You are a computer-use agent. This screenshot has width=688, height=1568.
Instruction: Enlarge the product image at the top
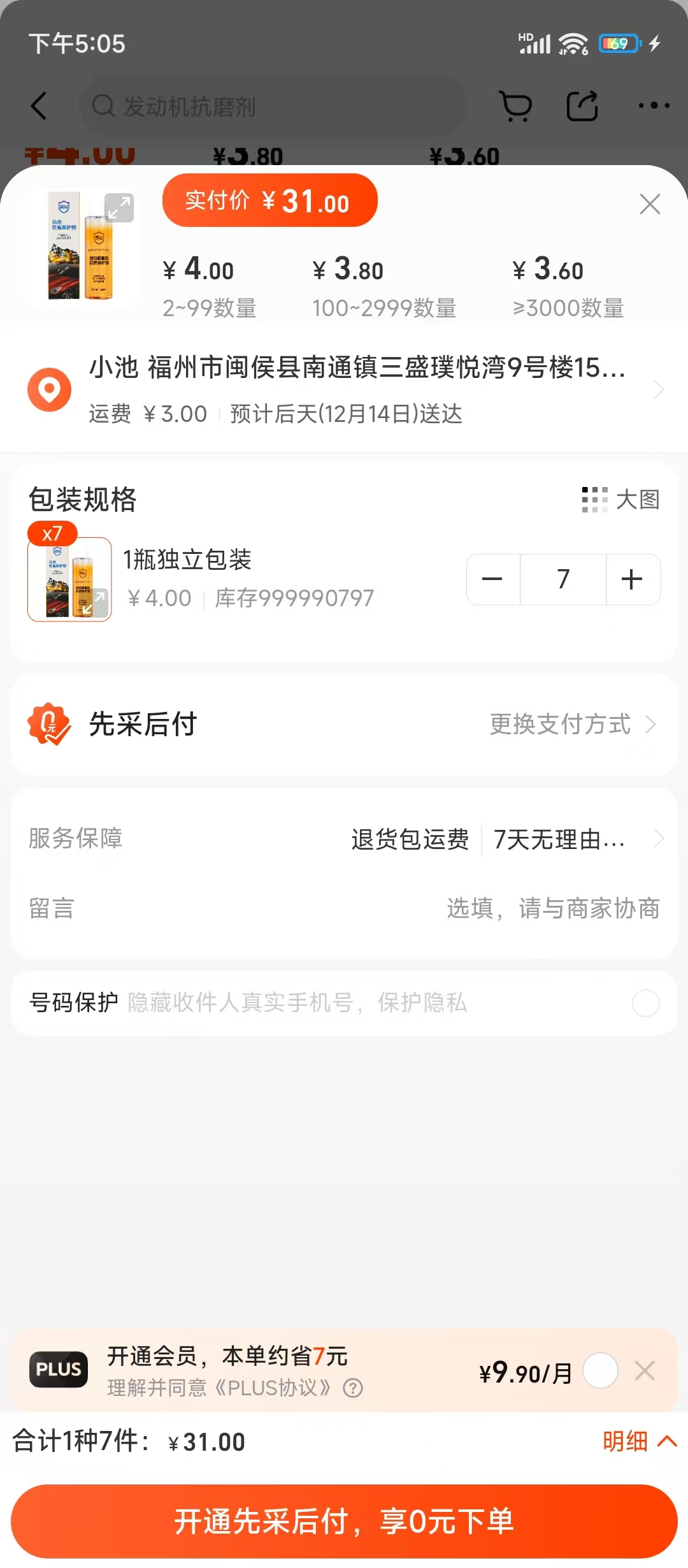pos(119,208)
